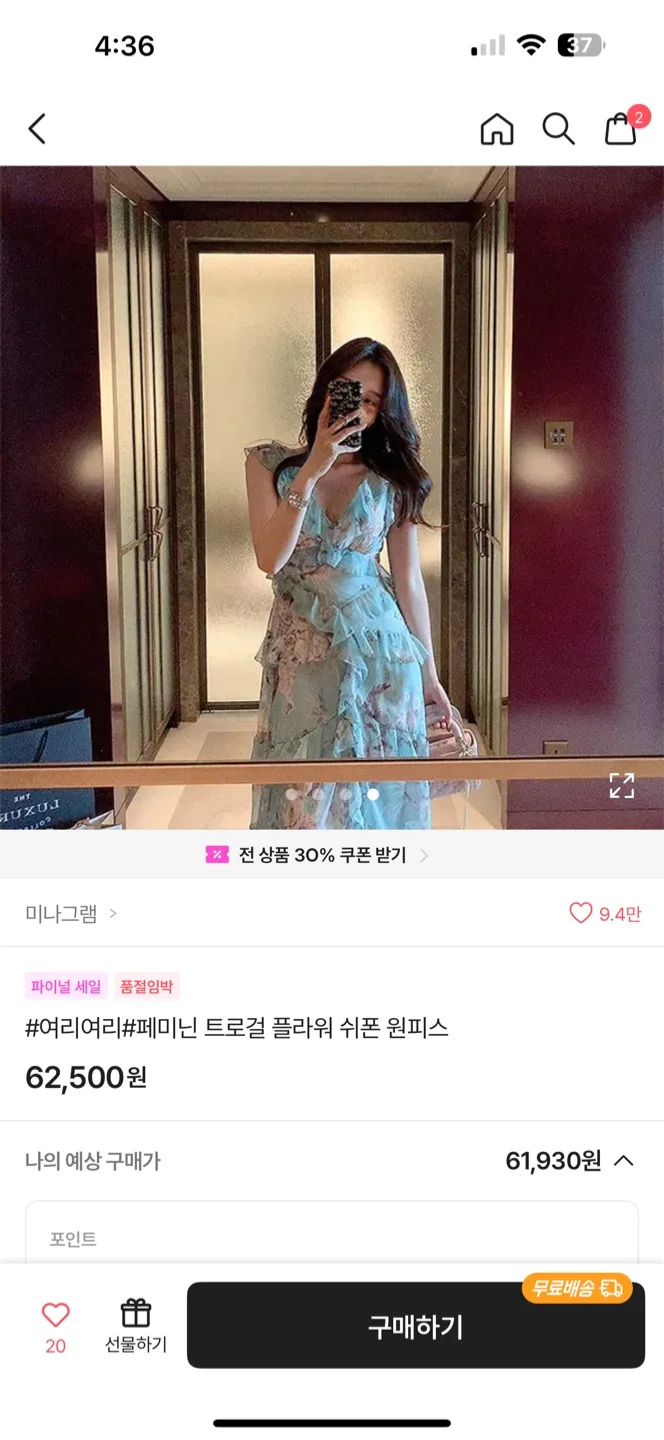Go back using the top-left arrow

click(37, 129)
